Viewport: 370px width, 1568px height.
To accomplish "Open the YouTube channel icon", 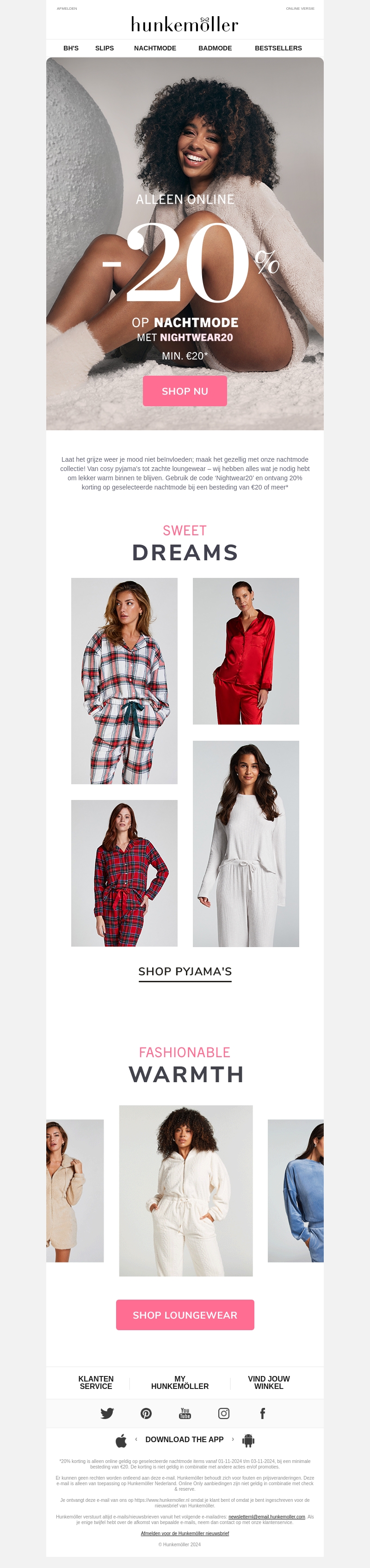I will click(185, 1413).
